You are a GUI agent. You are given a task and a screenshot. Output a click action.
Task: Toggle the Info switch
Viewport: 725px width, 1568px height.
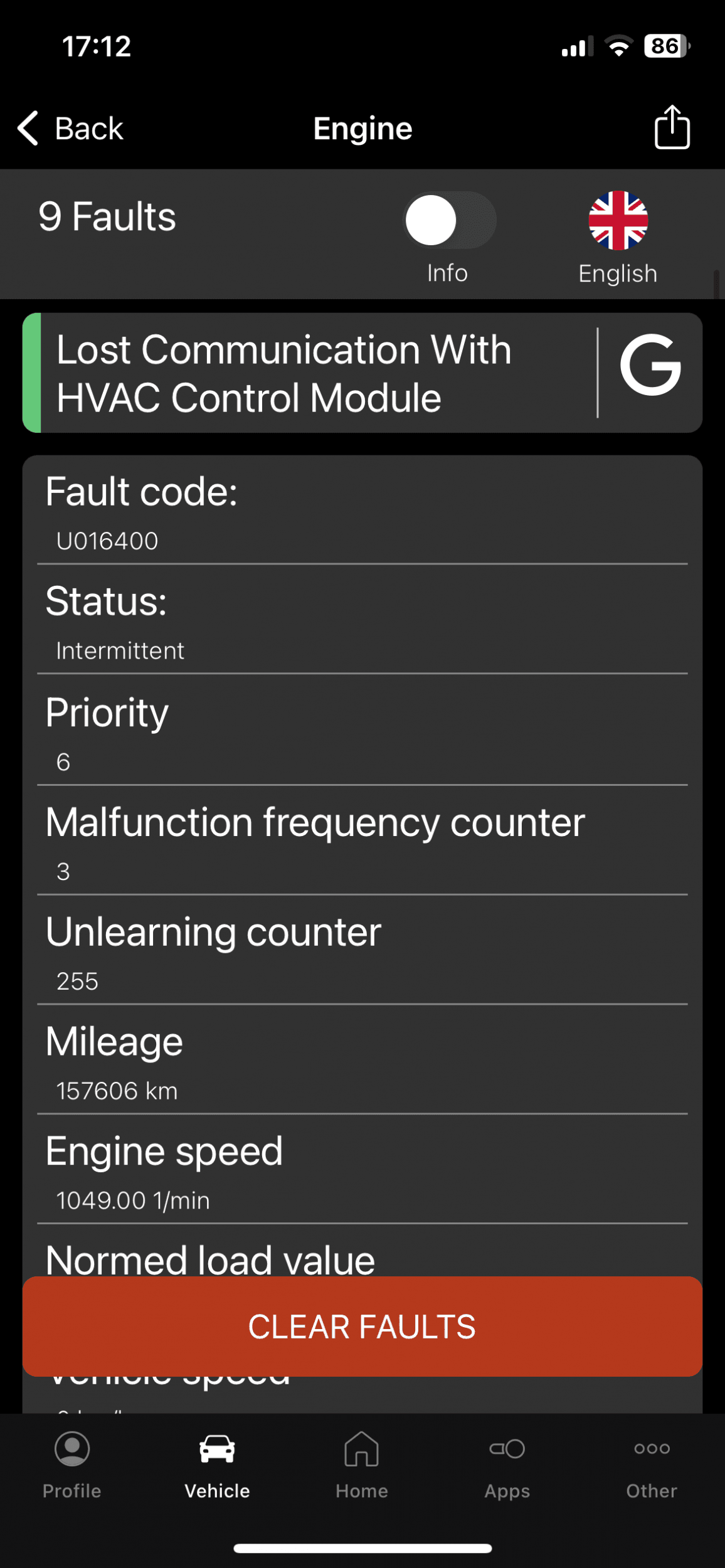[449, 220]
